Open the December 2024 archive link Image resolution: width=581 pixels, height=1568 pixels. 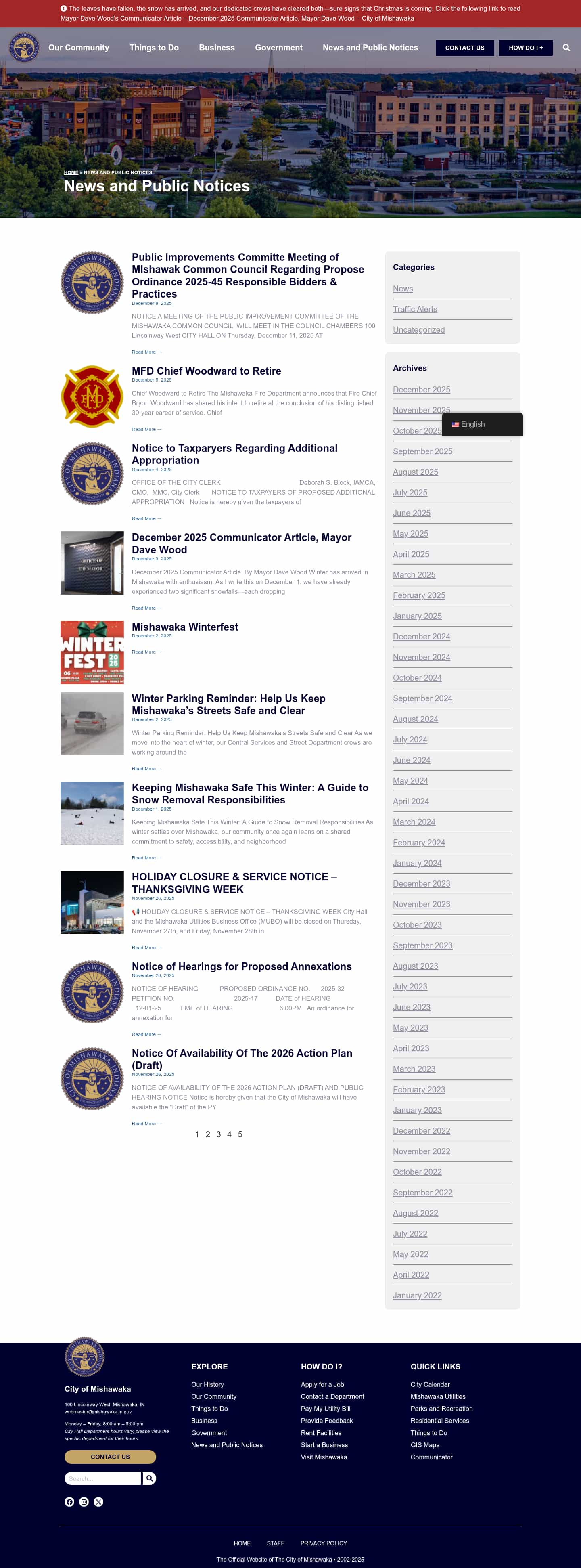[x=422, y=636]
